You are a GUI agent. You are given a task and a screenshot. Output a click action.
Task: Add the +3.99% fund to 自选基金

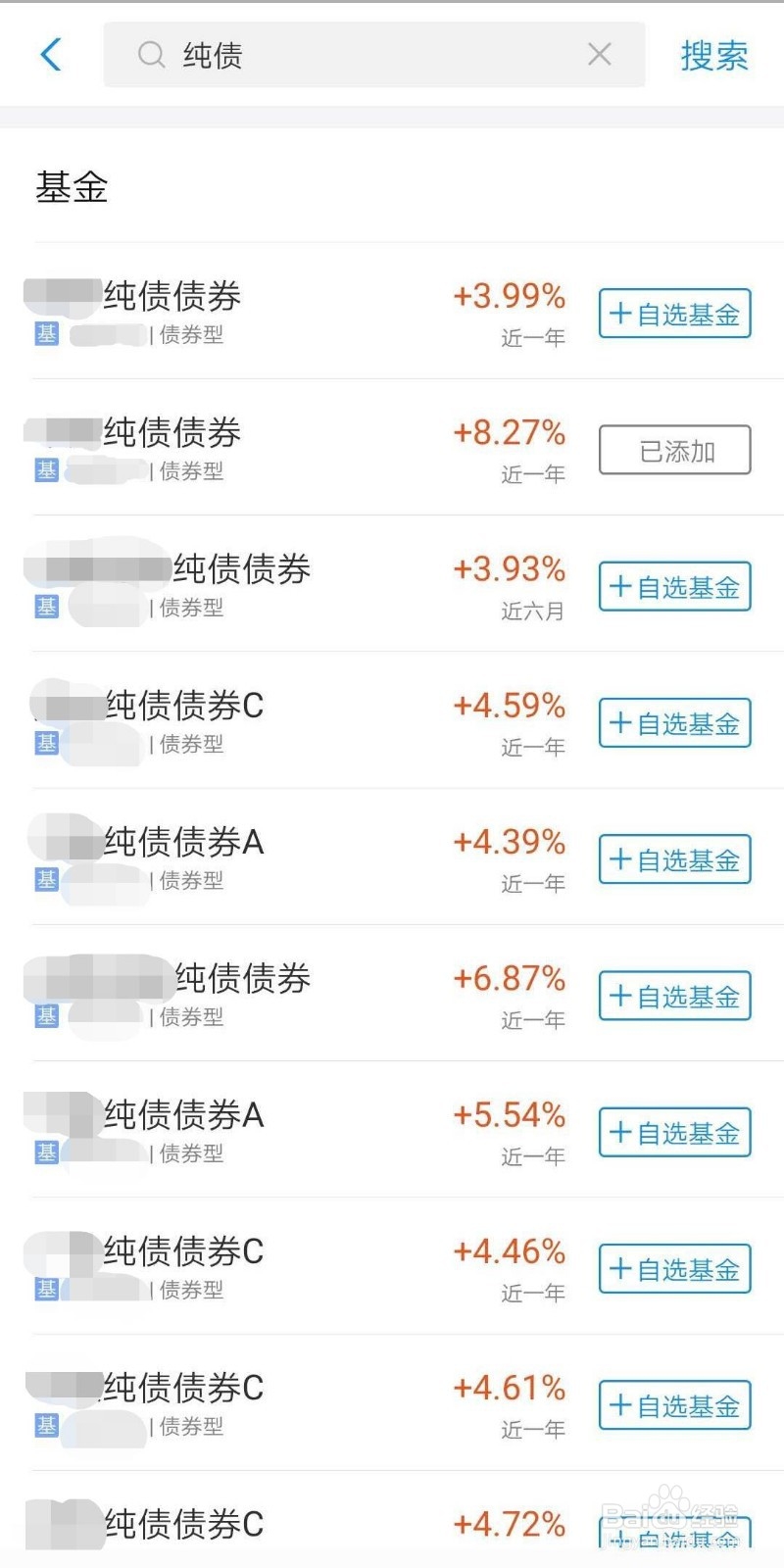674,314
